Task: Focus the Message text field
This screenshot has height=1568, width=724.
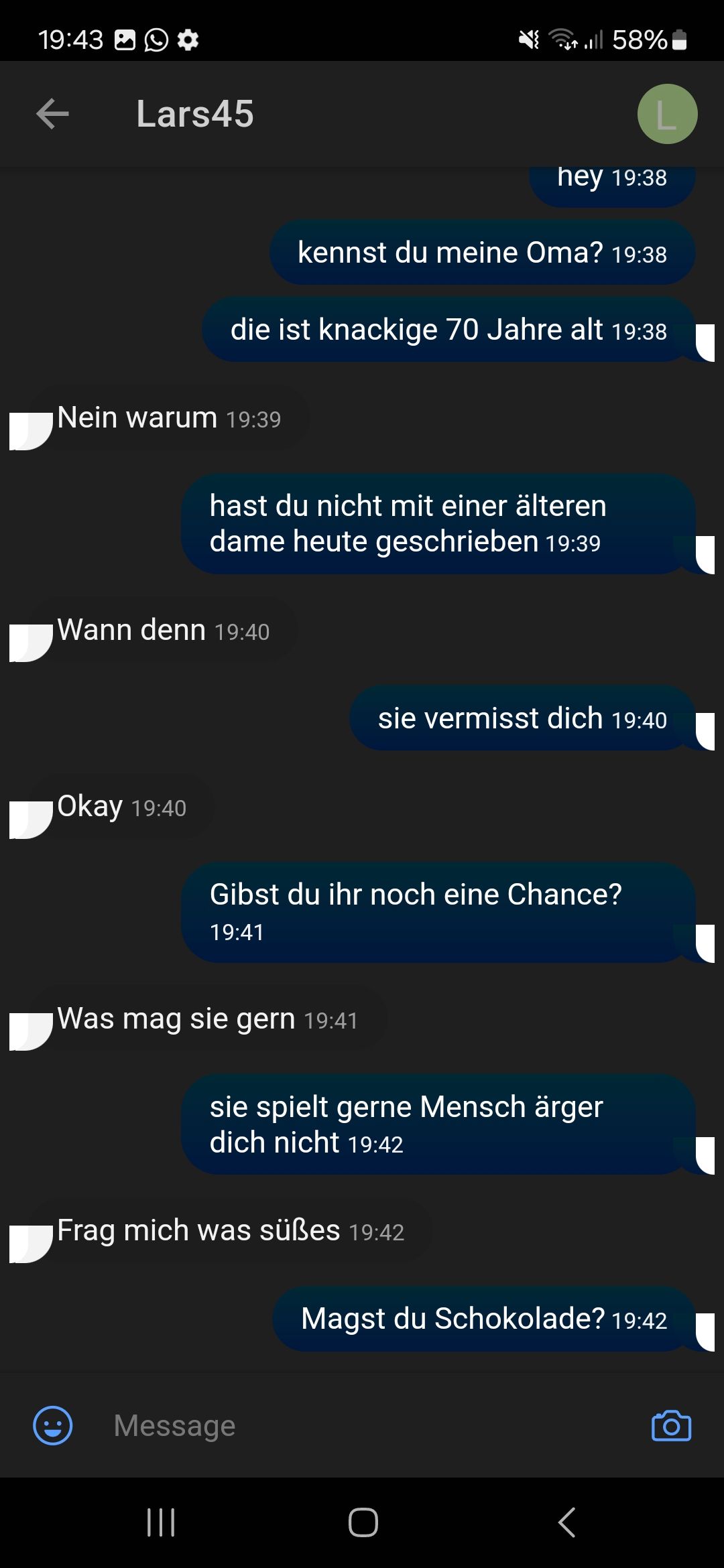Action: [362, 1425]
